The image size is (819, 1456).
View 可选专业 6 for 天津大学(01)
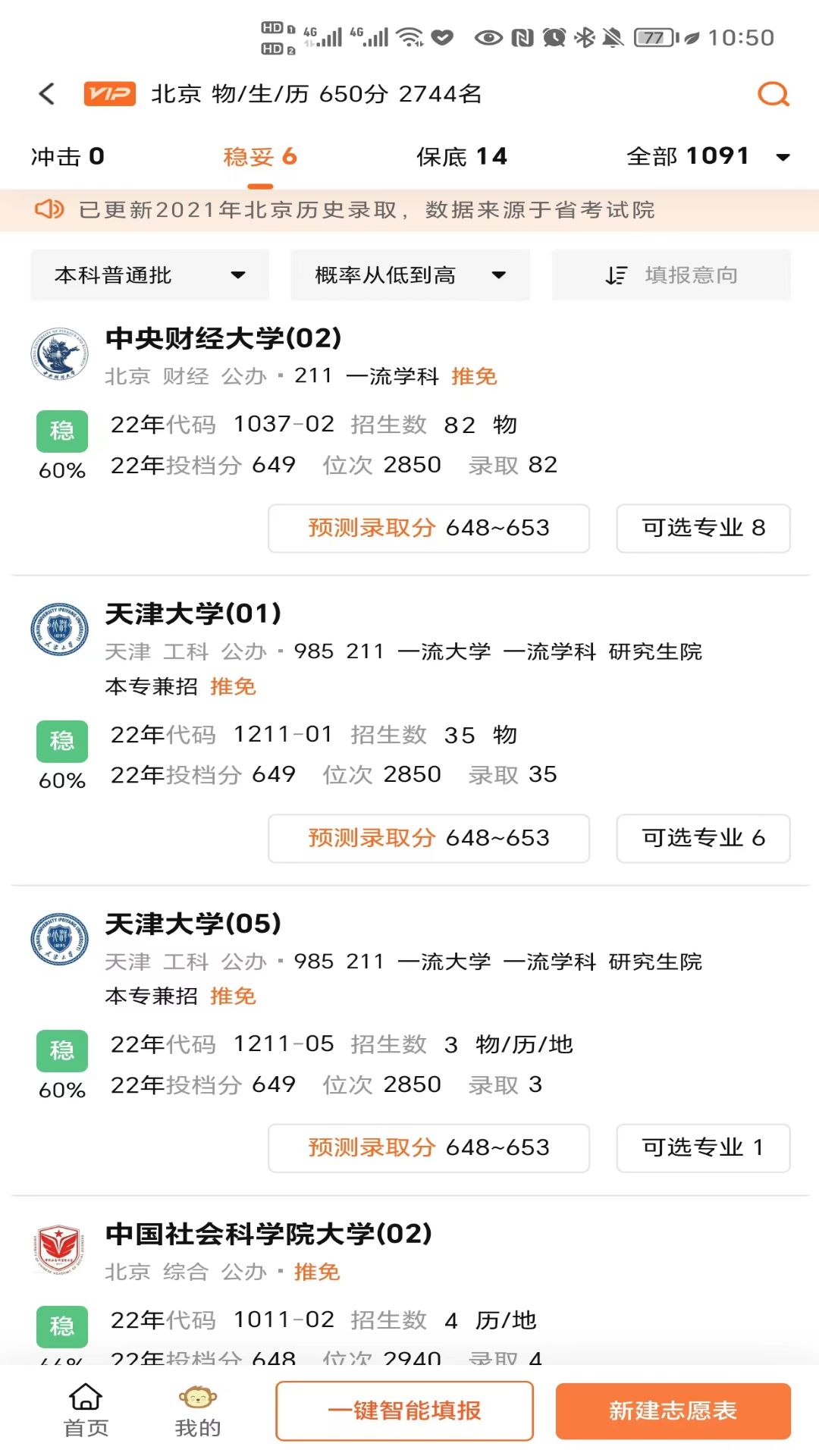704,838
